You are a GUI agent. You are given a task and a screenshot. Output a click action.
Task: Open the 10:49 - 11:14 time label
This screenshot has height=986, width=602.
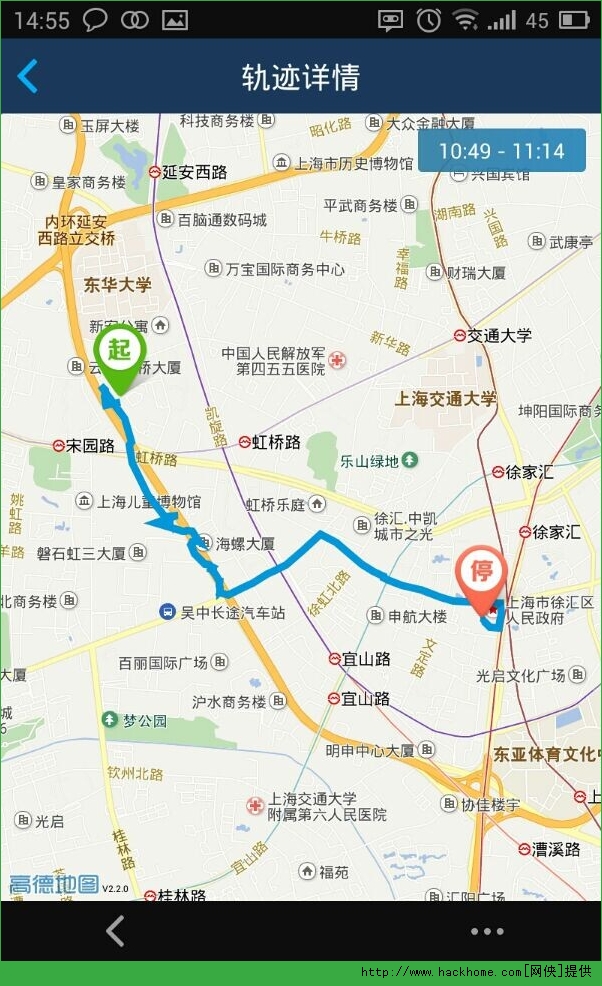point(501,151)
